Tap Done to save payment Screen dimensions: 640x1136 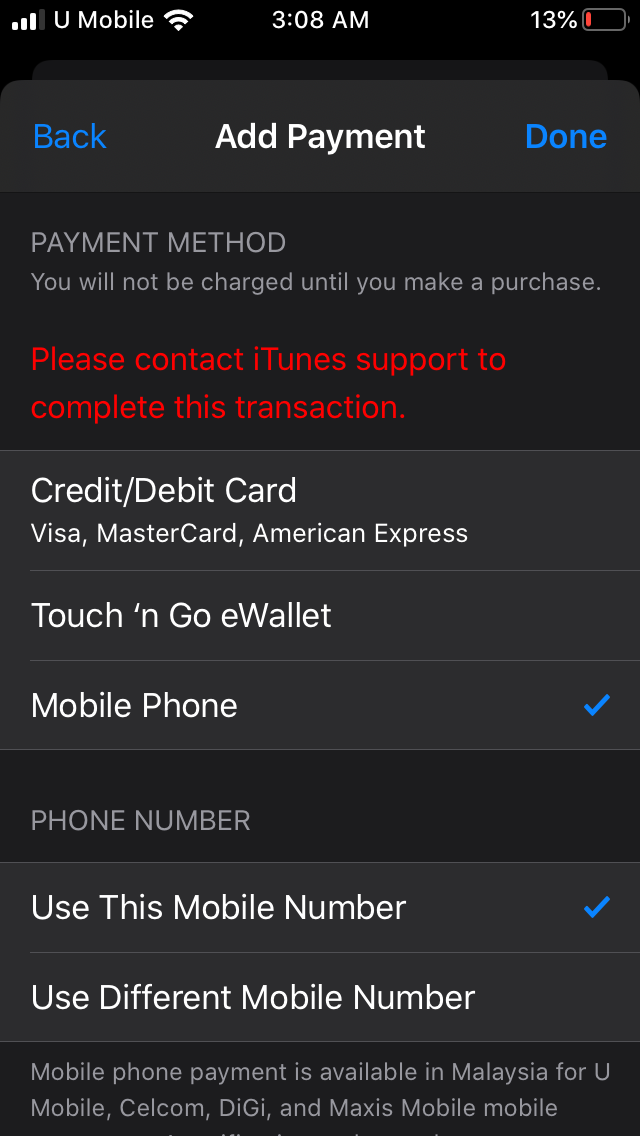[565, 136]
